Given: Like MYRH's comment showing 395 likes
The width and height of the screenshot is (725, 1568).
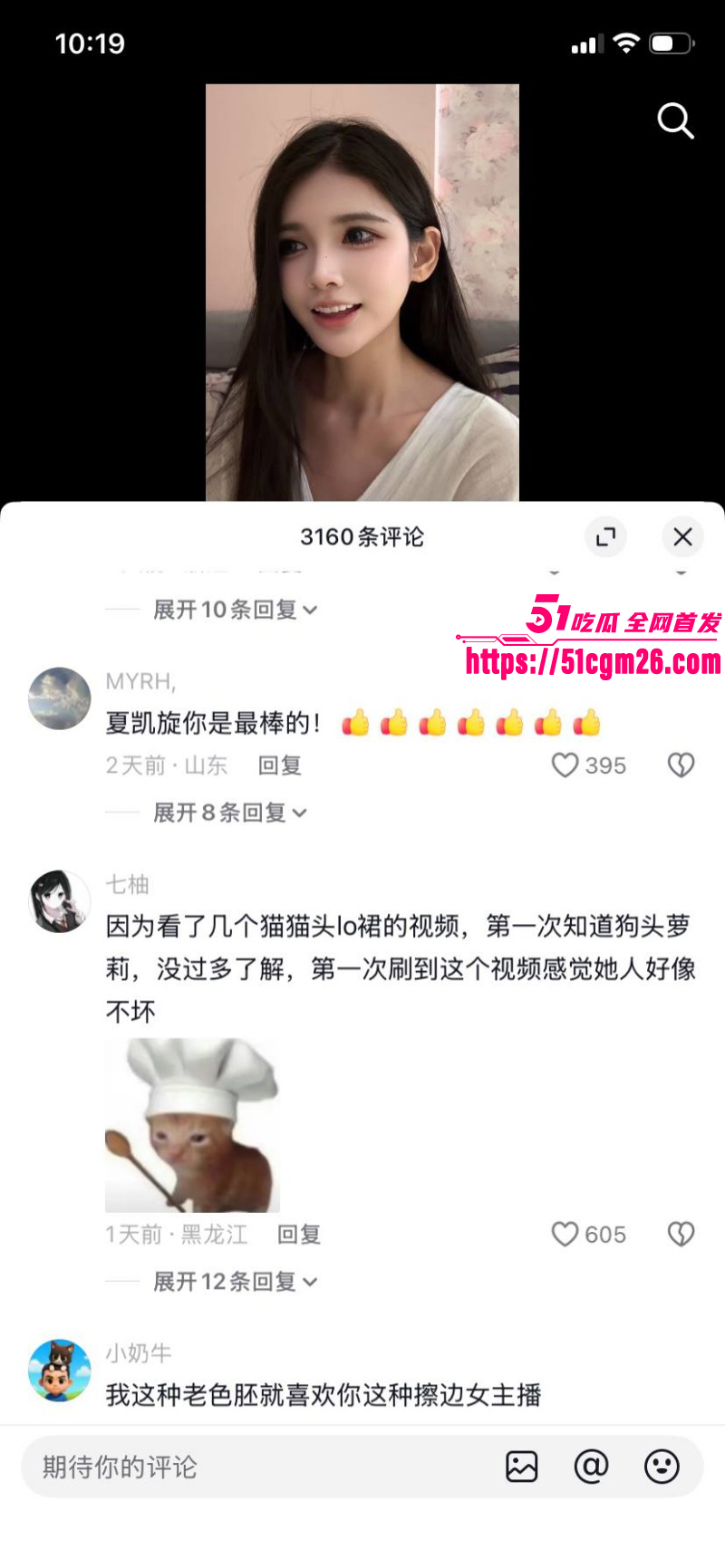Looking at the screenshot, I should 565,766.
